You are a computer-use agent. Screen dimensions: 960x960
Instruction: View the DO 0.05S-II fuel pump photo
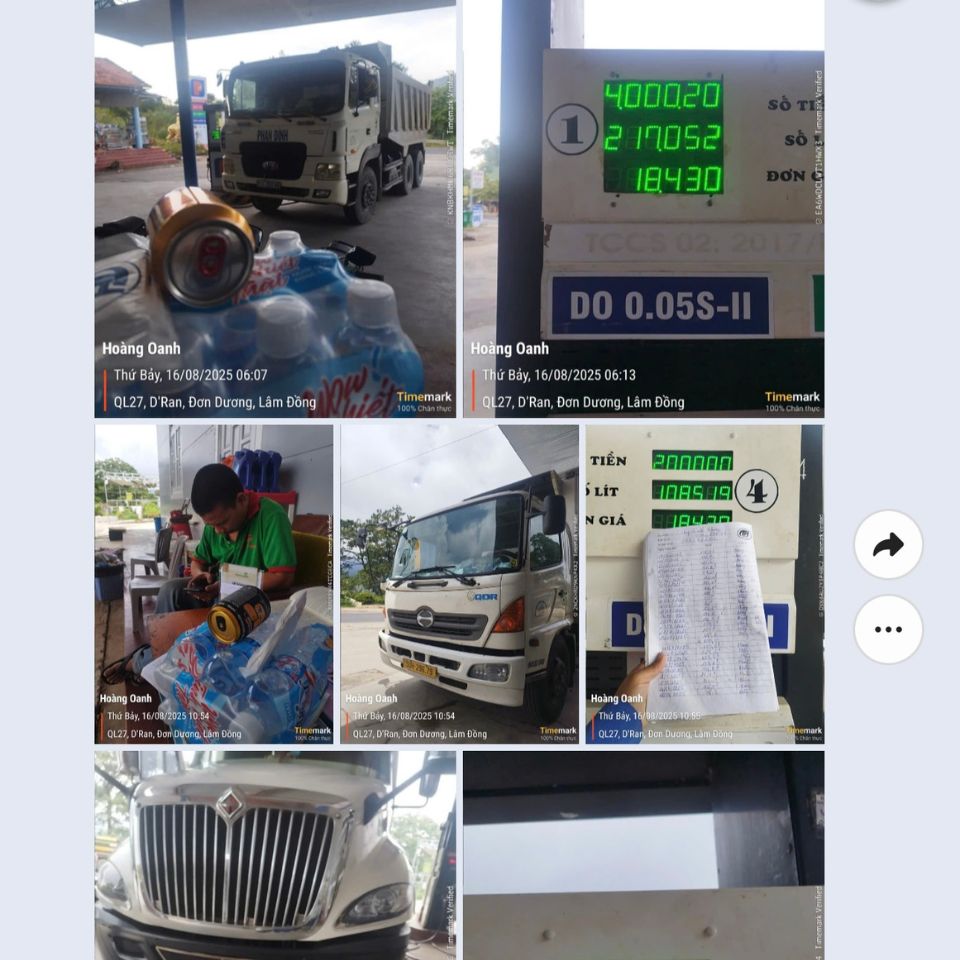pyautogui.click(x=643, y=208)
